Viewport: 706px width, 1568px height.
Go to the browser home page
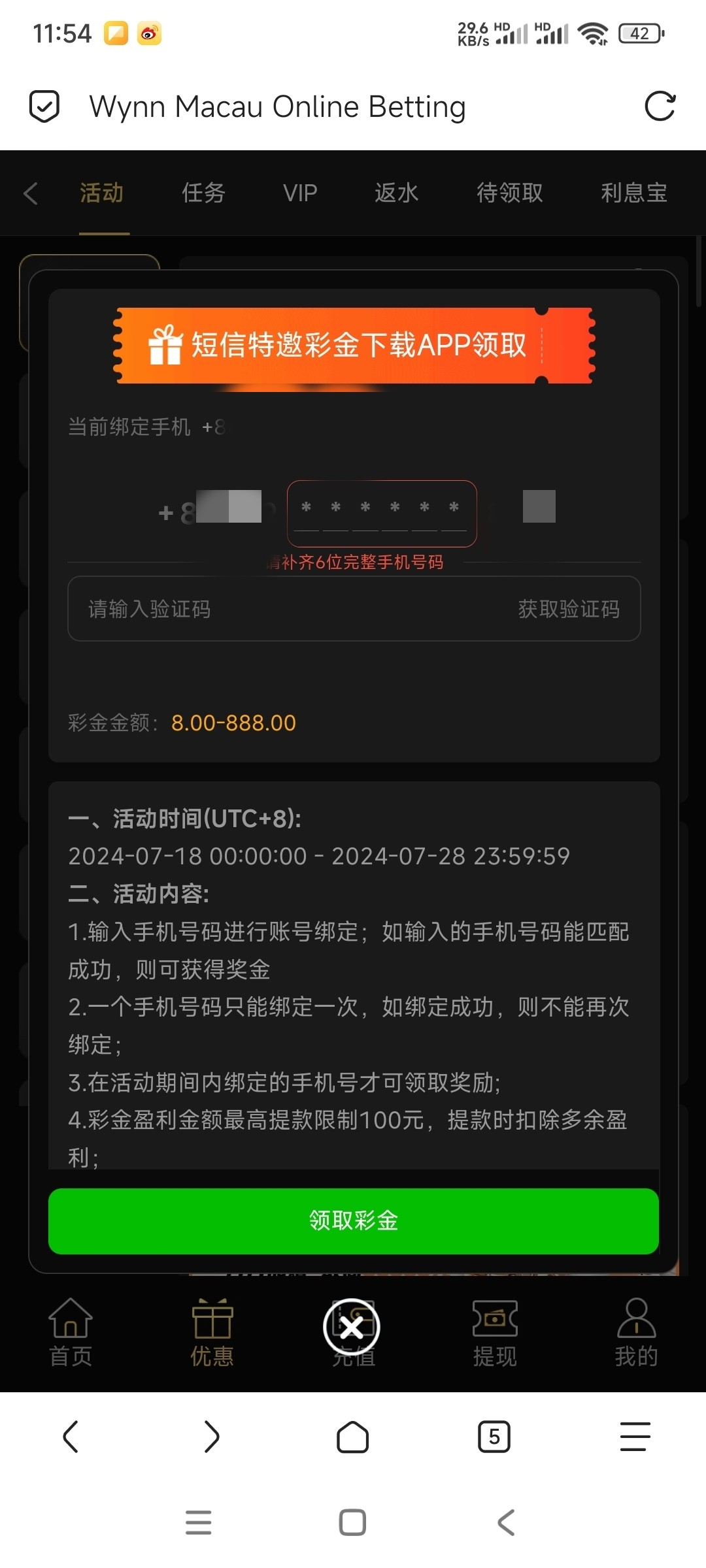(x=353, y=1437)
